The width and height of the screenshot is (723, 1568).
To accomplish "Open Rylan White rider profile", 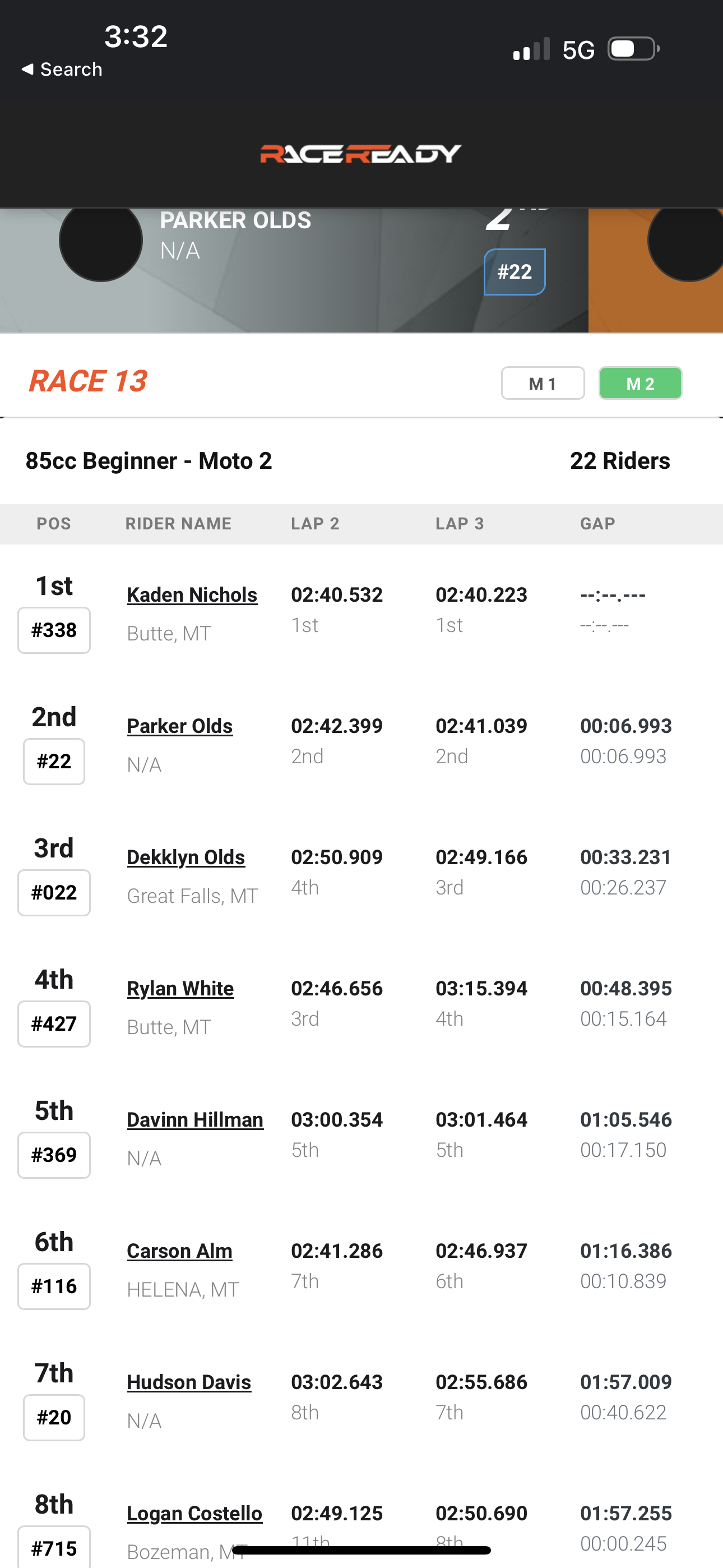I will pos(180,989).
